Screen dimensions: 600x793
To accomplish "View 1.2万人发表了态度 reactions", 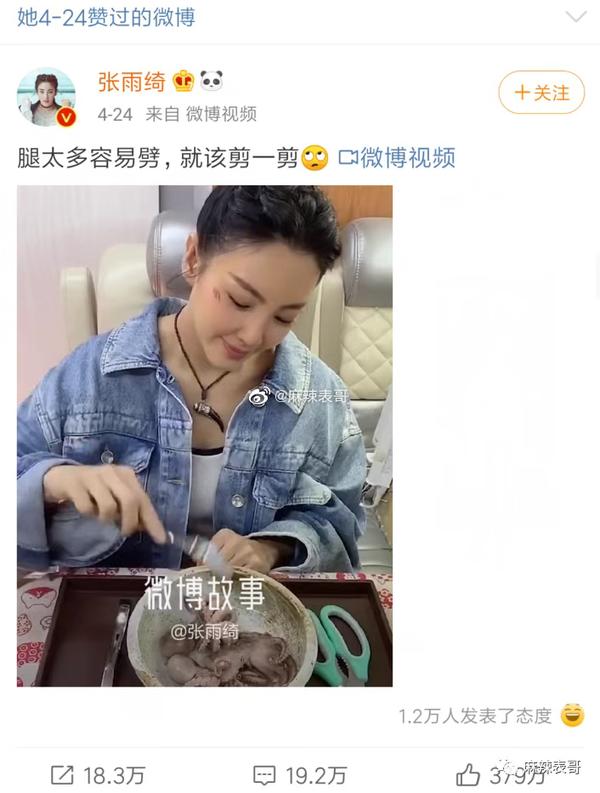I will (475, 716).
